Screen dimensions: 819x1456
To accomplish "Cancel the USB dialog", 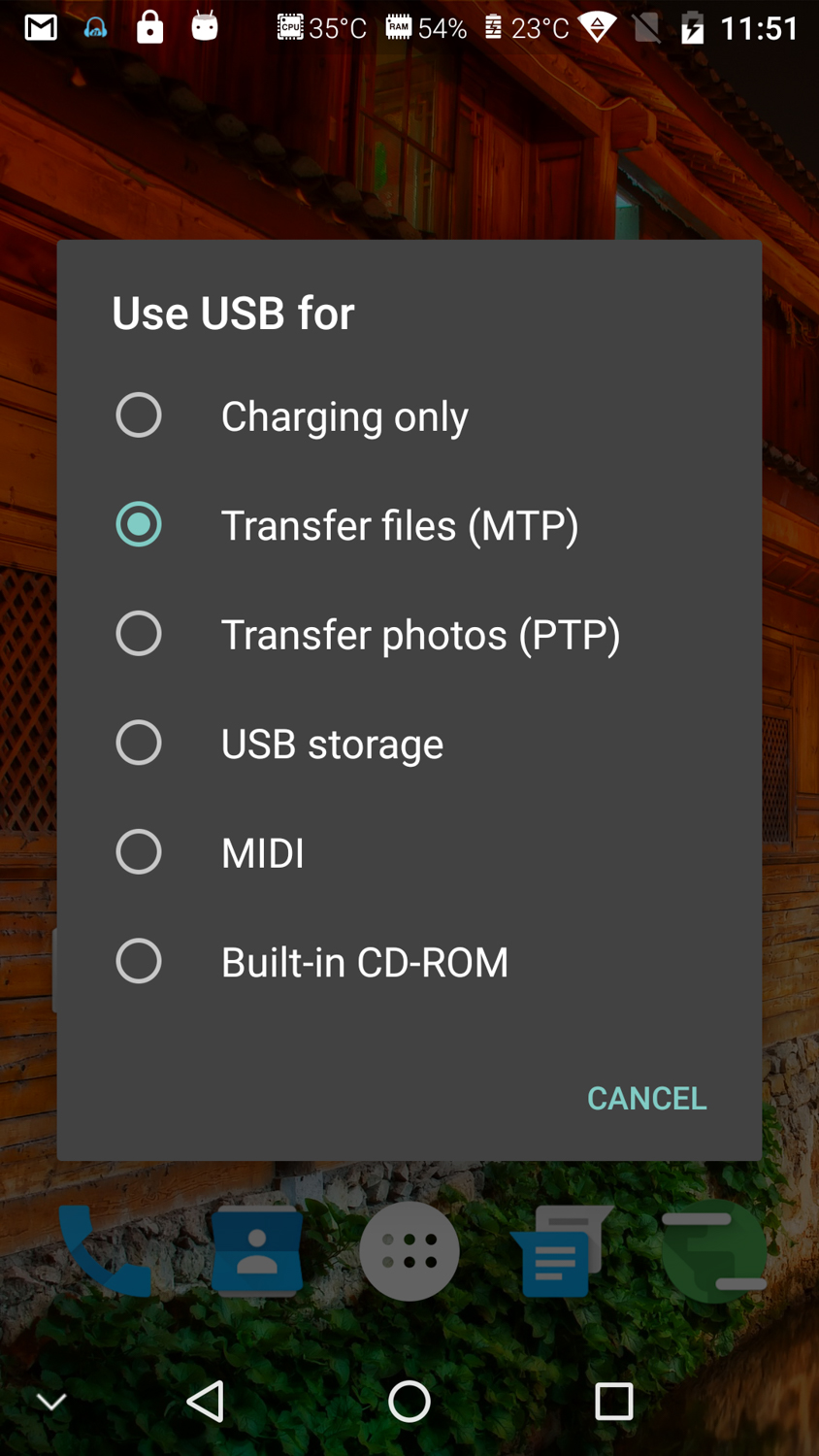I will point(646,1098).
